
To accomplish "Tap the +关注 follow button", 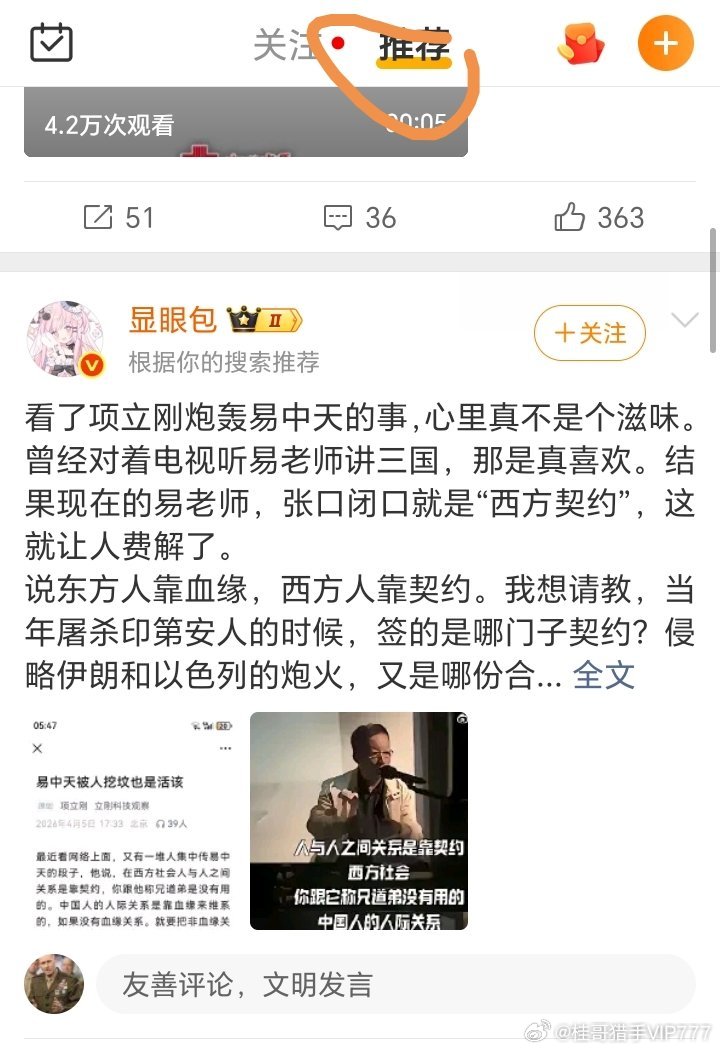I will [x=590, y=333].
